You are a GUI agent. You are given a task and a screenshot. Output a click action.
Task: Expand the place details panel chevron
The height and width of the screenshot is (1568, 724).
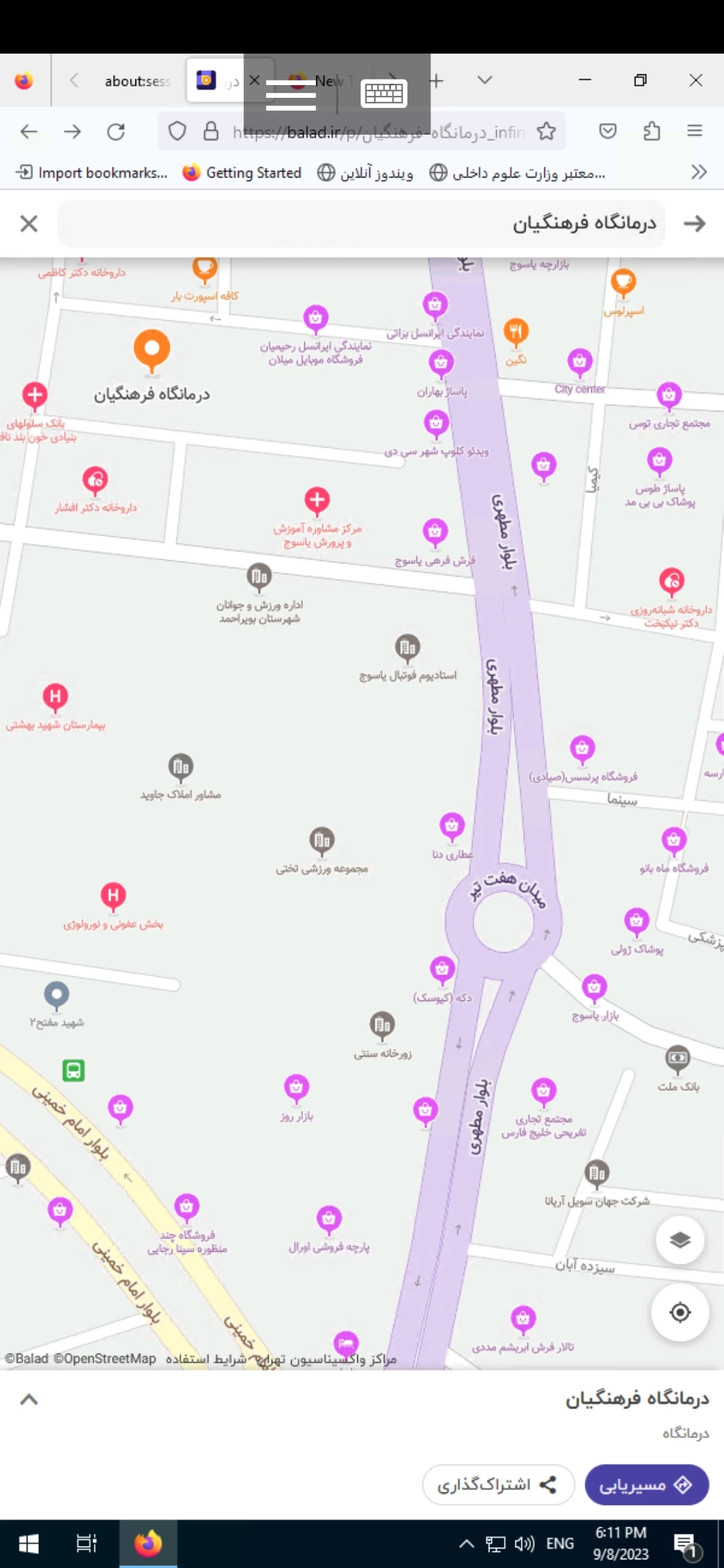[x=29, y=1399]
